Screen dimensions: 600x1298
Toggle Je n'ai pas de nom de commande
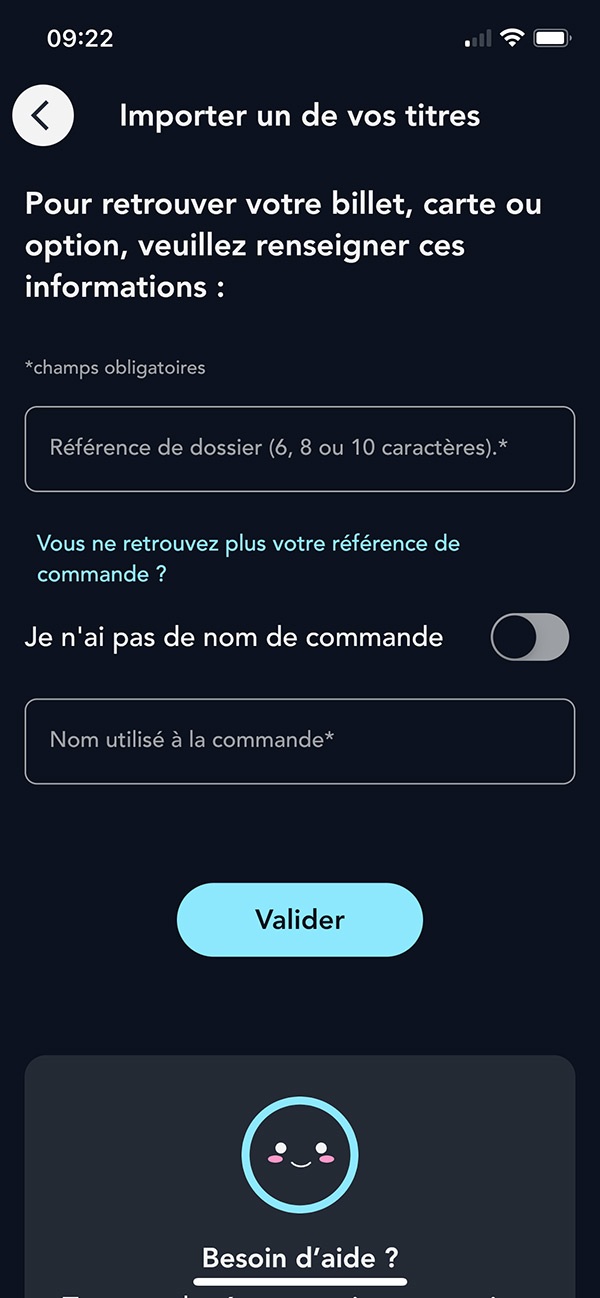(530, 637)
